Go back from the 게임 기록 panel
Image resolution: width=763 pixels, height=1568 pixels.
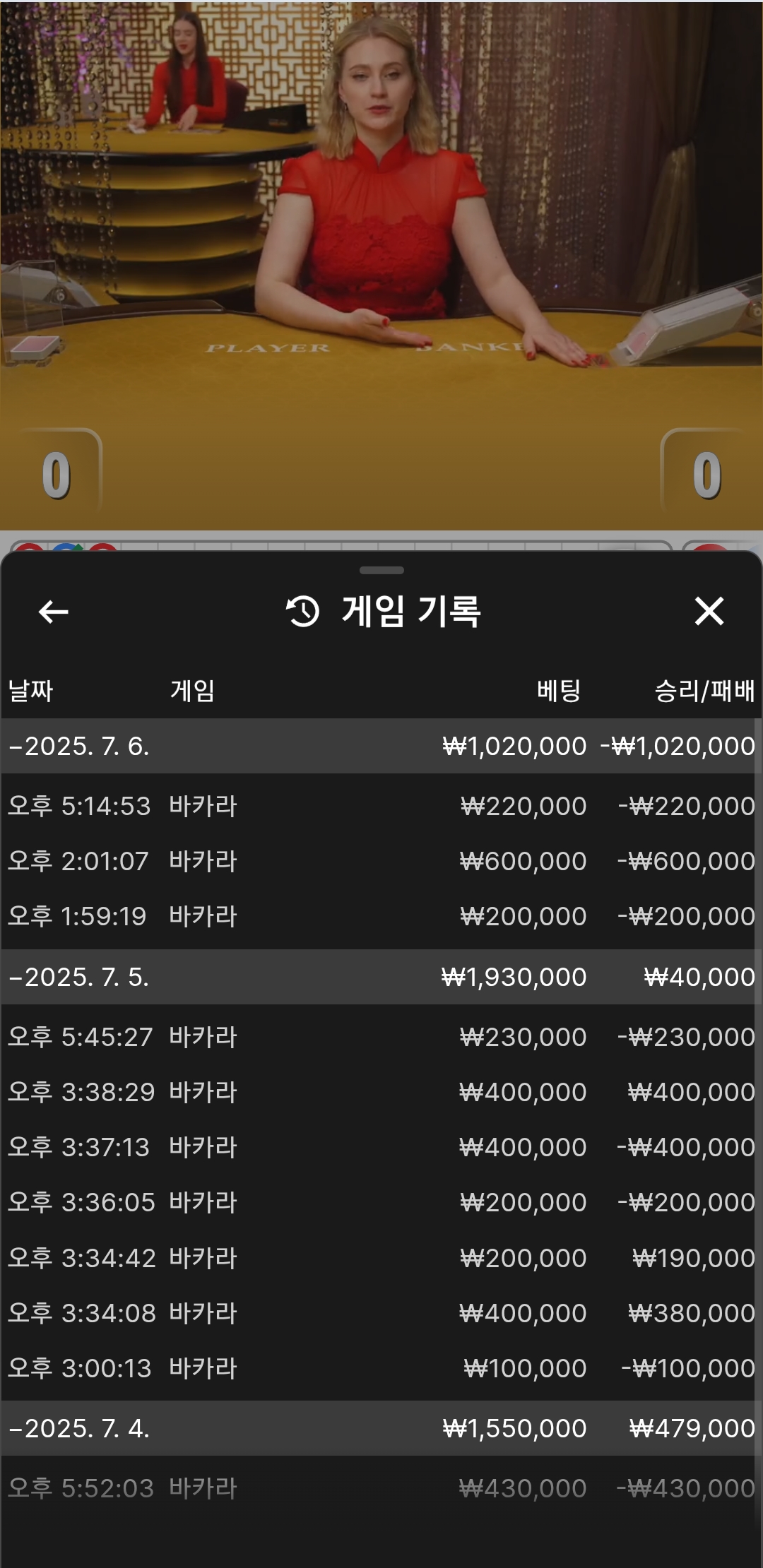click(54, 612)
